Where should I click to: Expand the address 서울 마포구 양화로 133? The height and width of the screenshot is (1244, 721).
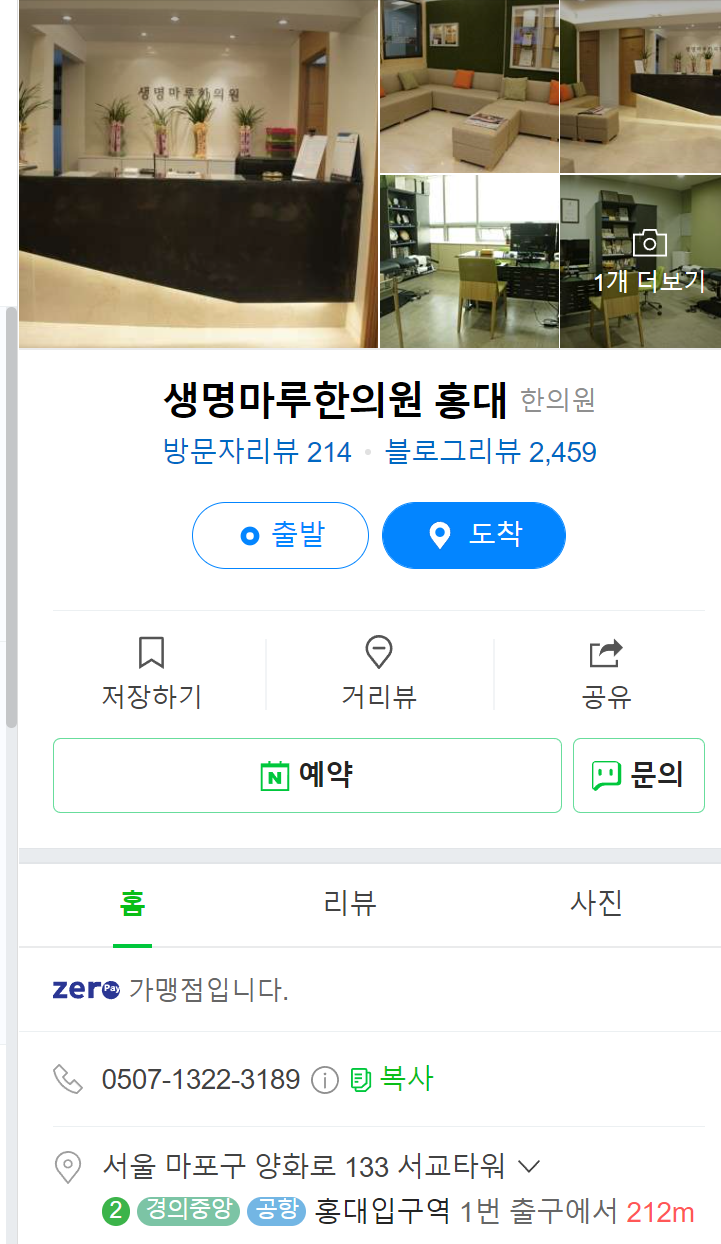530,1166
